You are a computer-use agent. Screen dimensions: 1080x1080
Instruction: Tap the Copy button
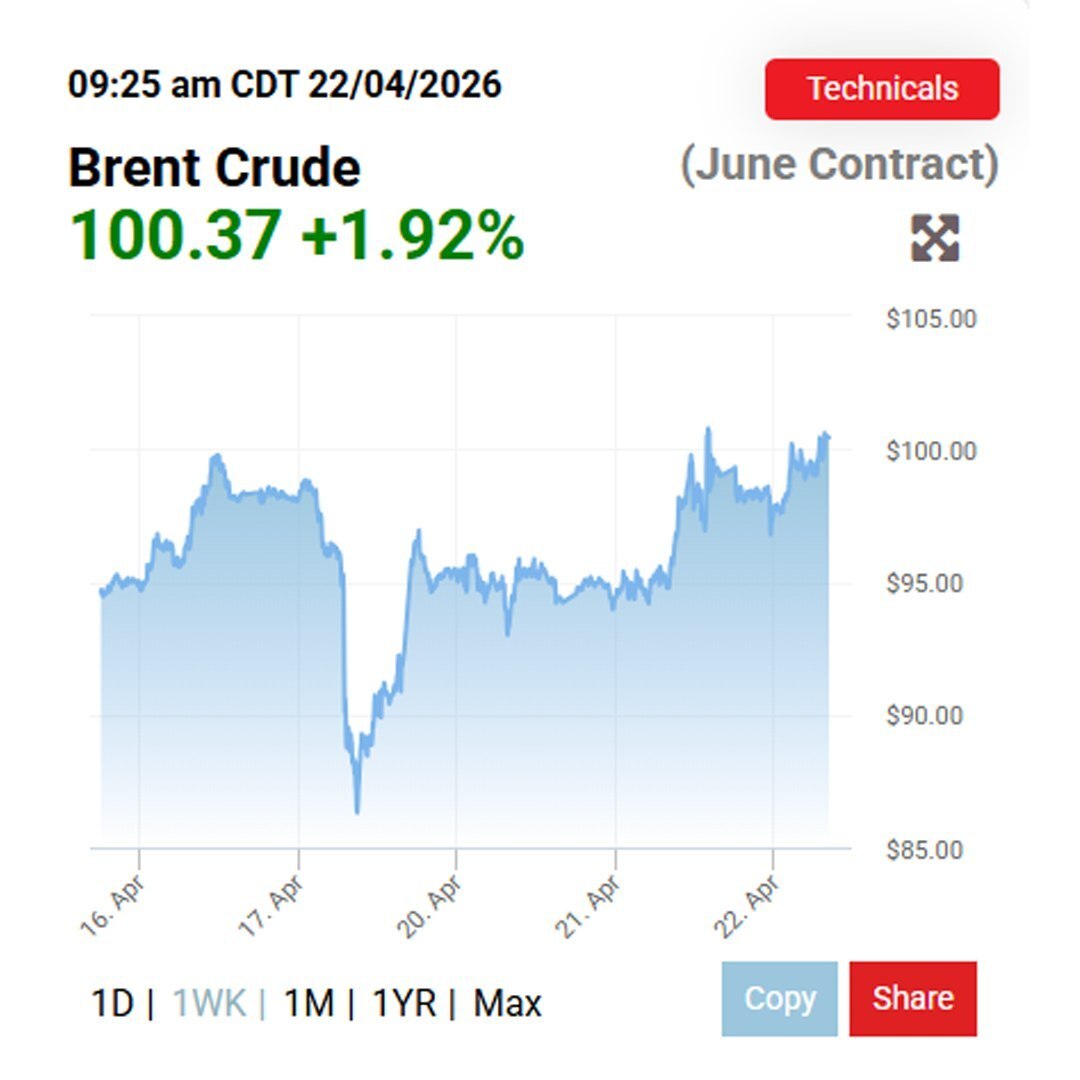coord(780,998)
